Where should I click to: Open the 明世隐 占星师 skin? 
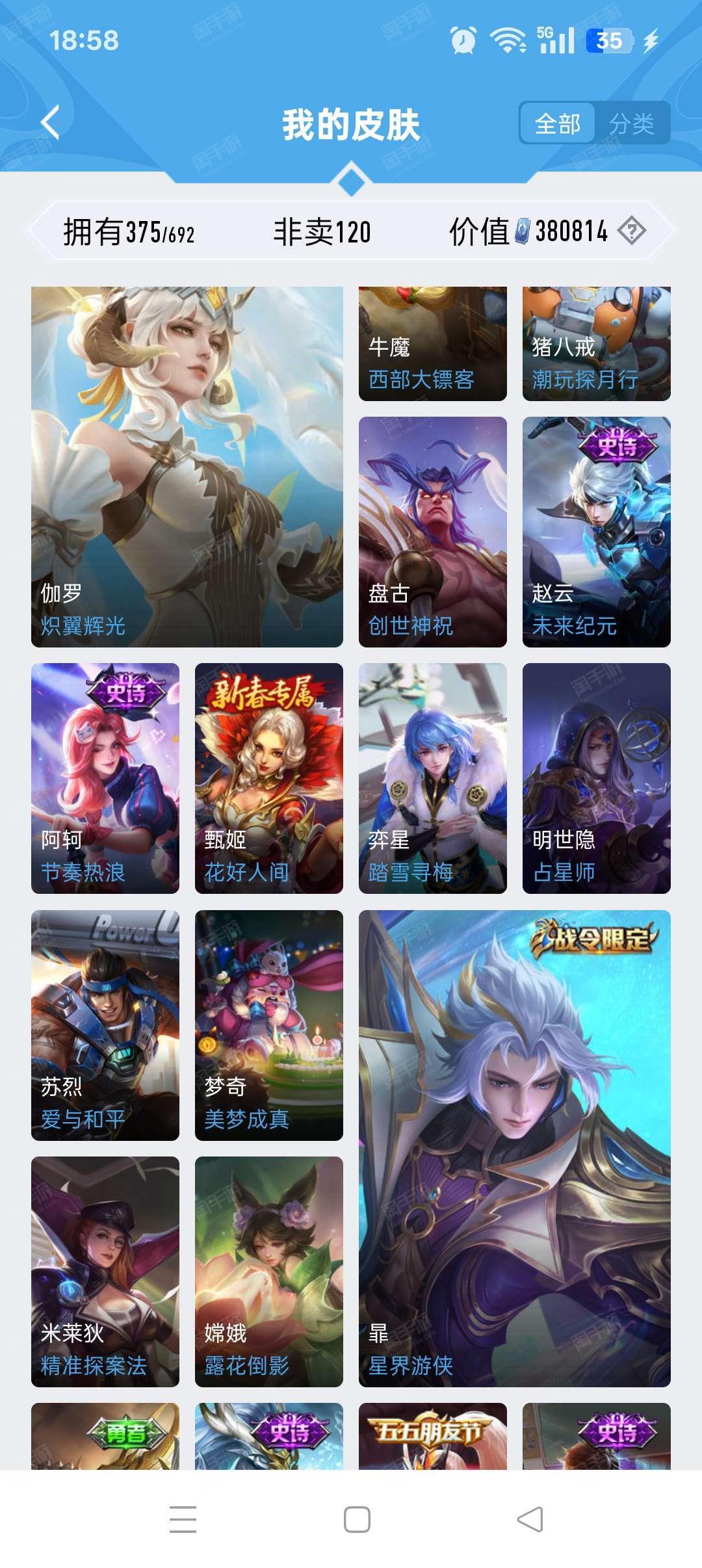tap(597, 778)
